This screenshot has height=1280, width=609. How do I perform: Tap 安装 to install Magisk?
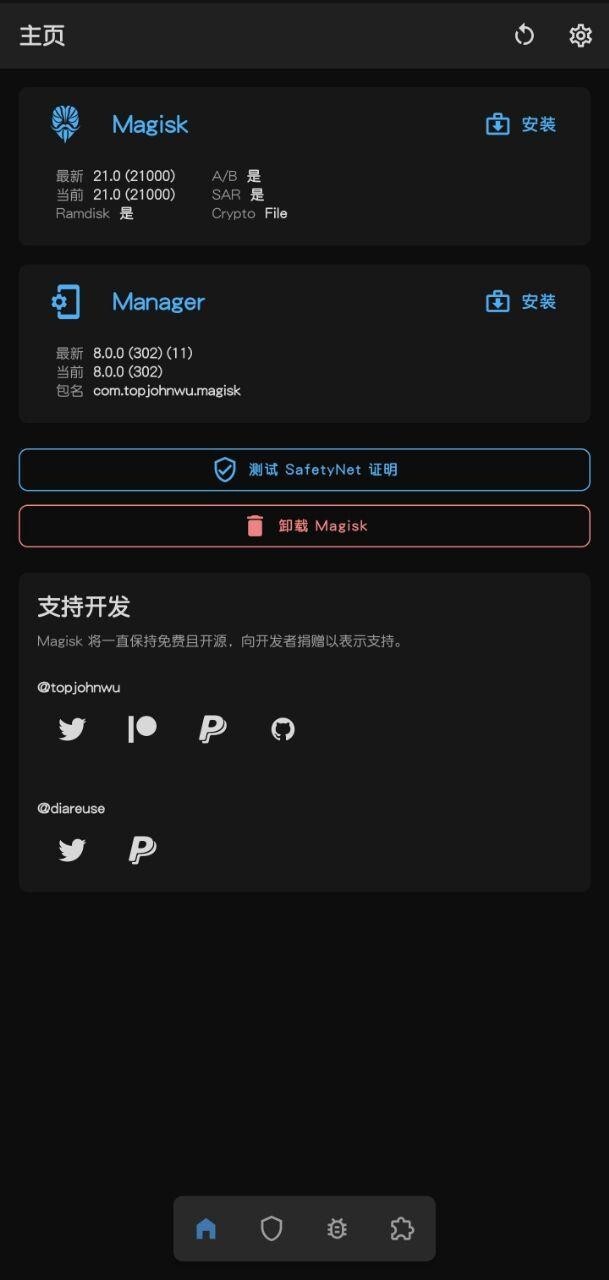click(x=521, y=125)
